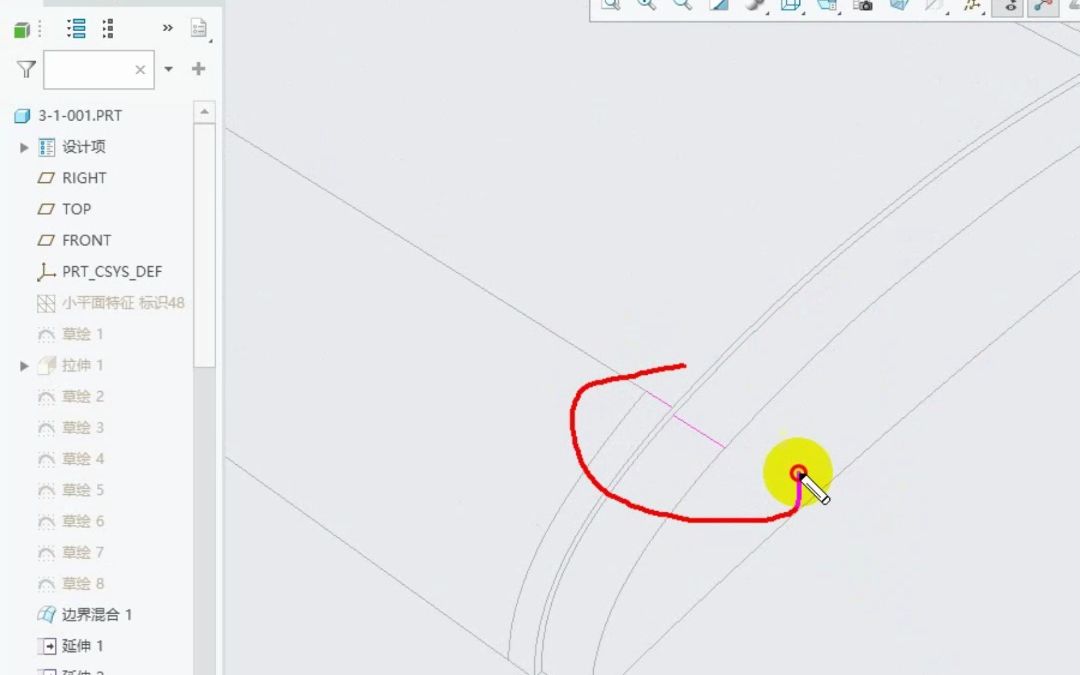Focus the model tree filter field
The width and height of the screenshot is (1080, 675).
tap(88, 69)
